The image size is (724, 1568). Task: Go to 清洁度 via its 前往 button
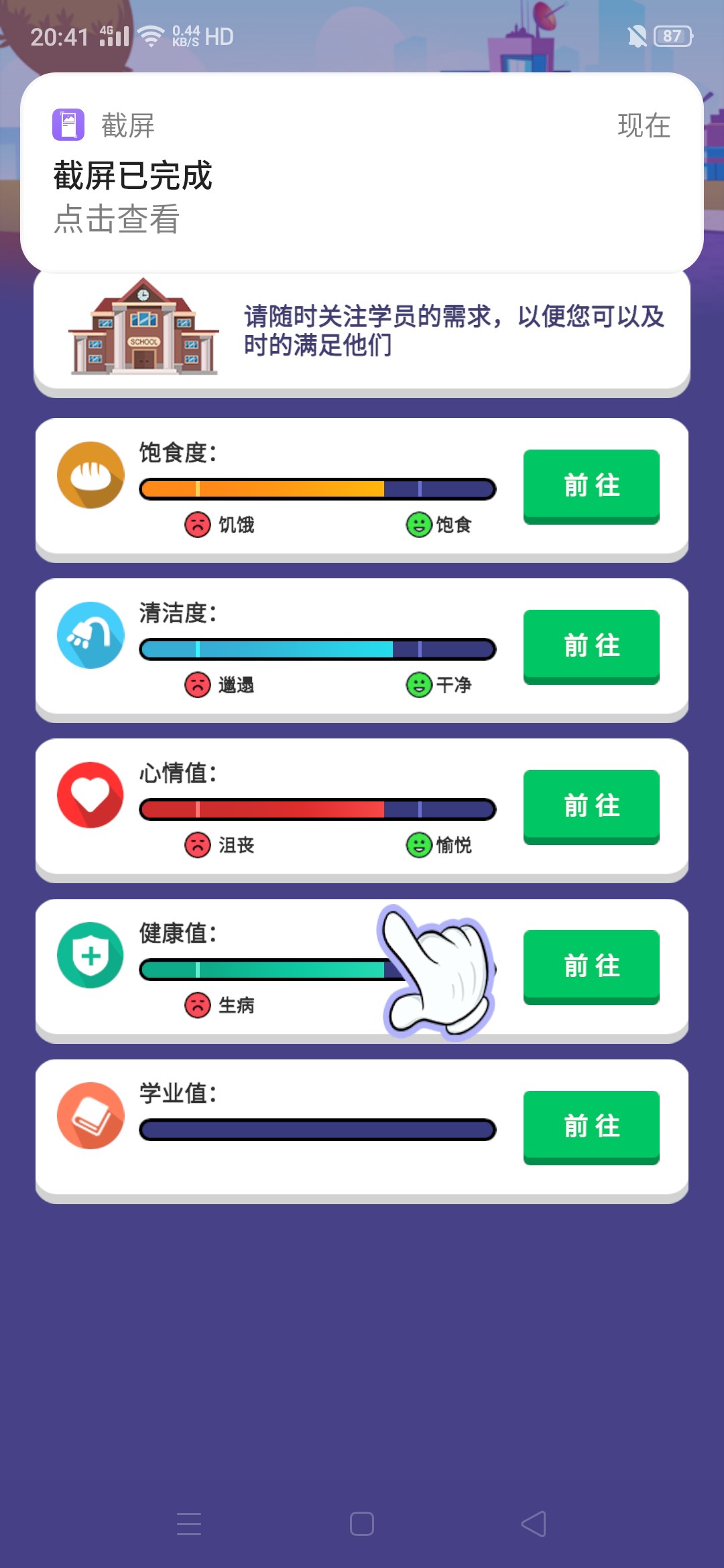pyautogui.click(x=591, y=645)
